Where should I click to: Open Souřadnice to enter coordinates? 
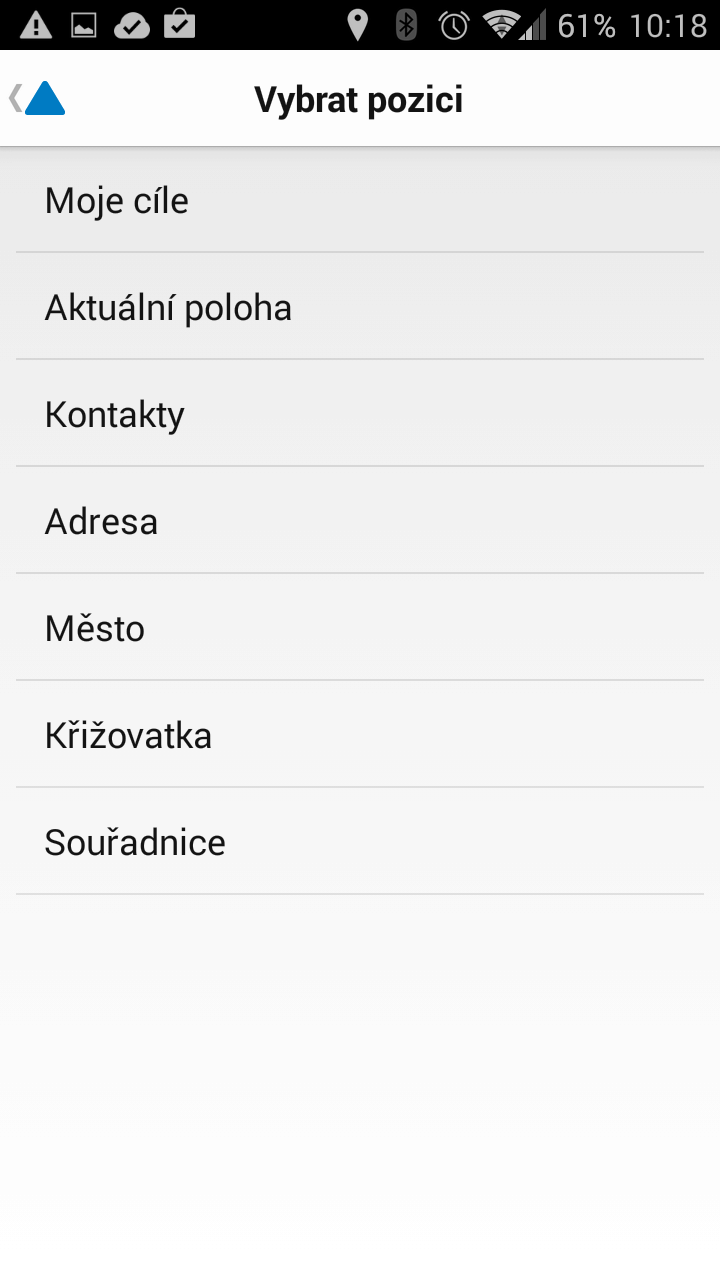[360, 841]
